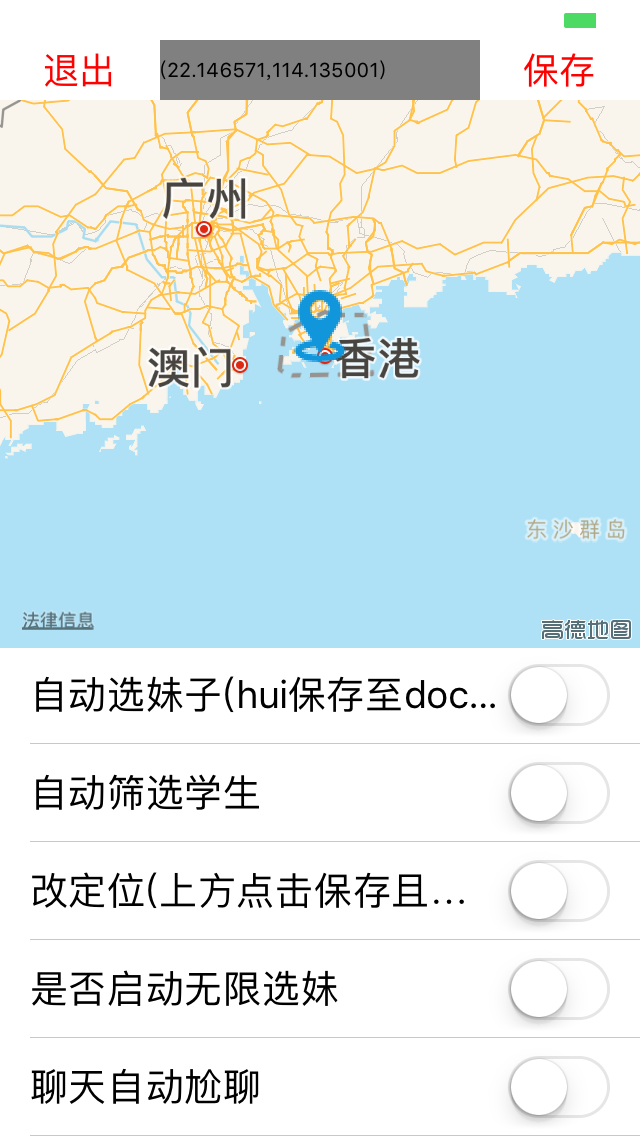
Task: Toggle the 自动选妹子 switch
Action: [559, 695]
